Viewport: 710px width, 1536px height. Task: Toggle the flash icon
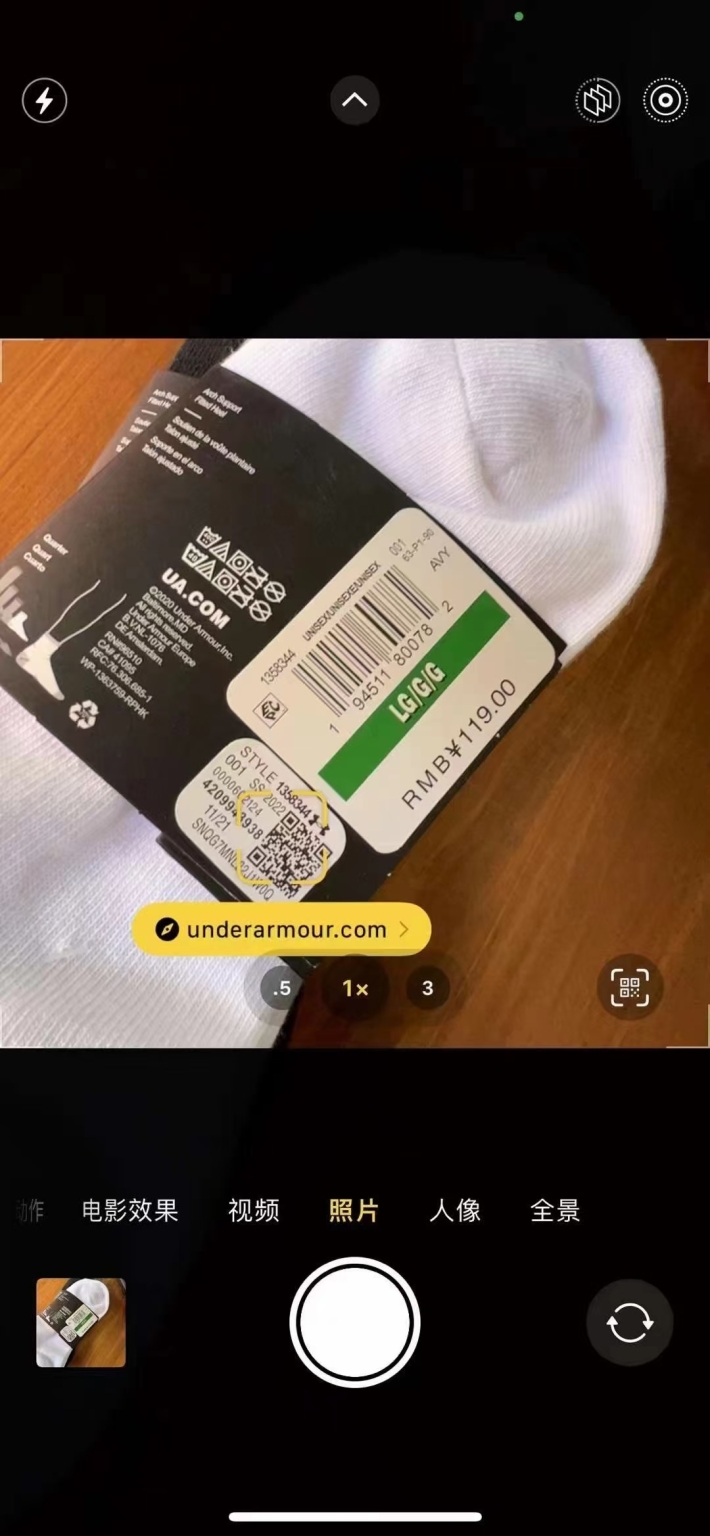pyautogui.click(x=44, y=100)
